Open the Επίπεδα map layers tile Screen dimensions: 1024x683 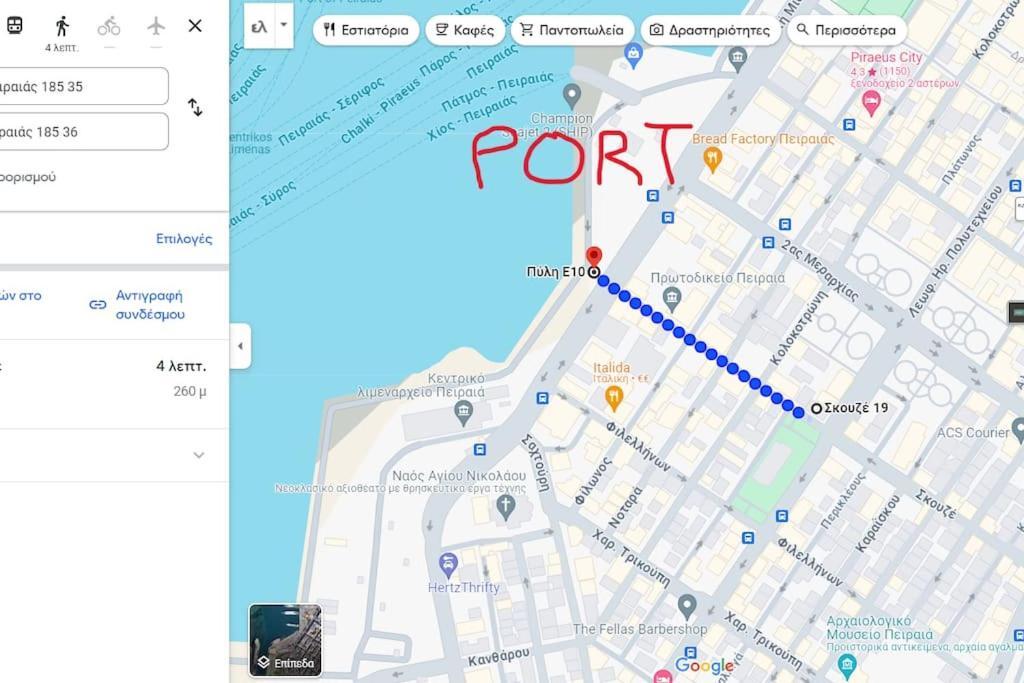285,640
